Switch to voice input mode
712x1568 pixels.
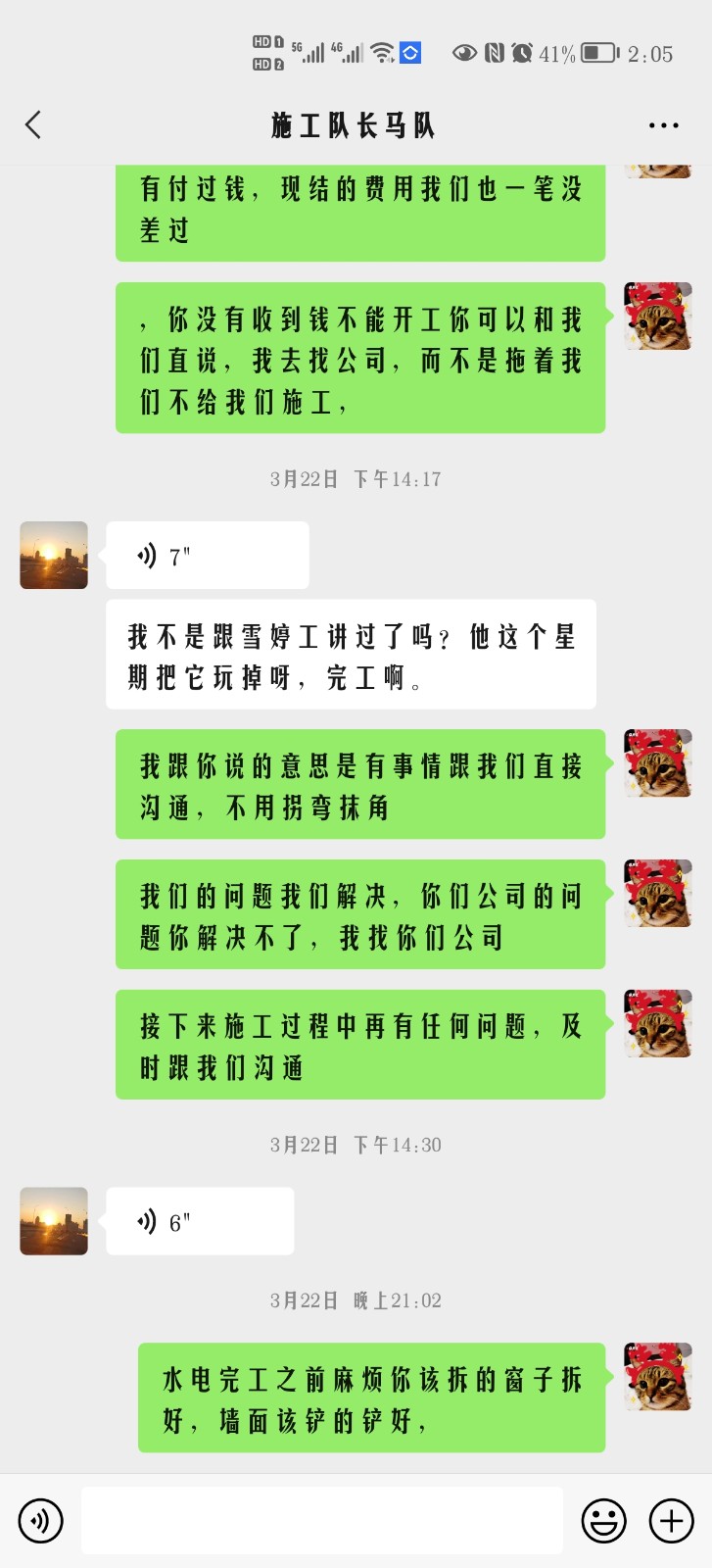click(40, 1521)
